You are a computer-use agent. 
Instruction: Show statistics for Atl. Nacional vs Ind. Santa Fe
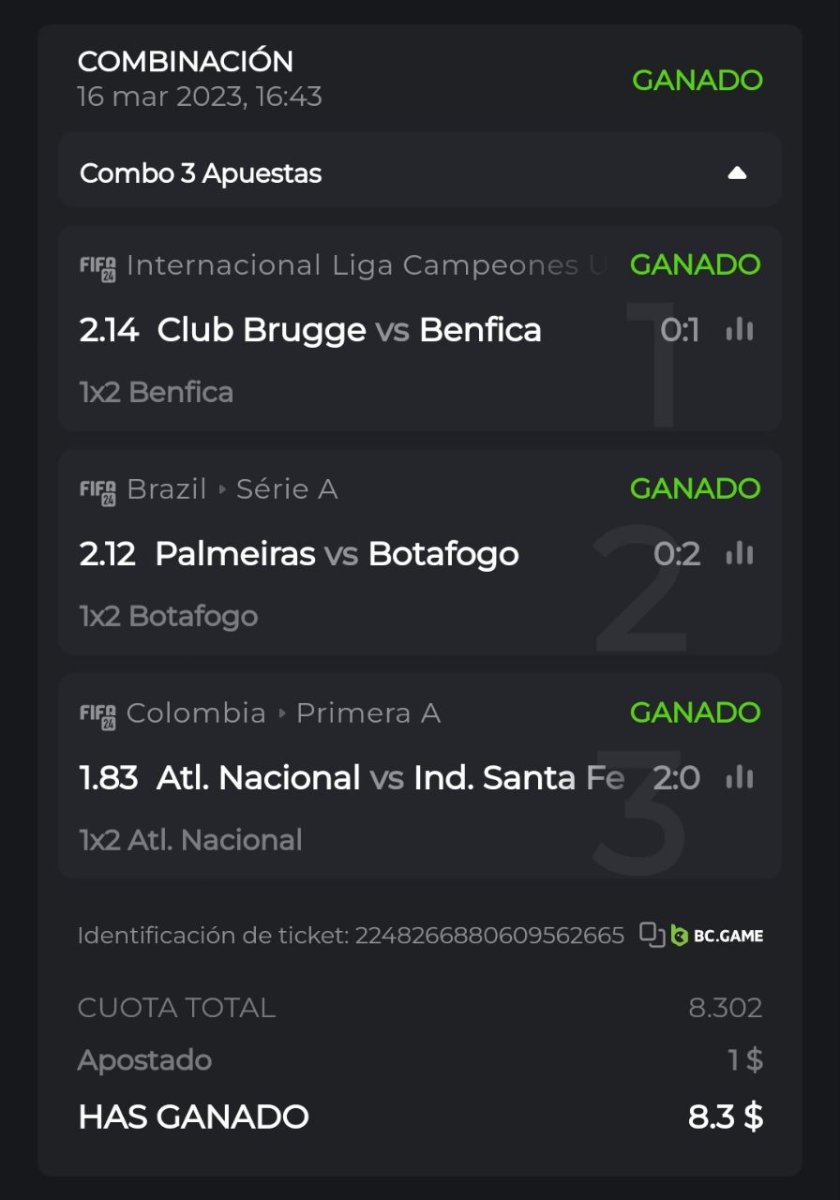[739, 777]
